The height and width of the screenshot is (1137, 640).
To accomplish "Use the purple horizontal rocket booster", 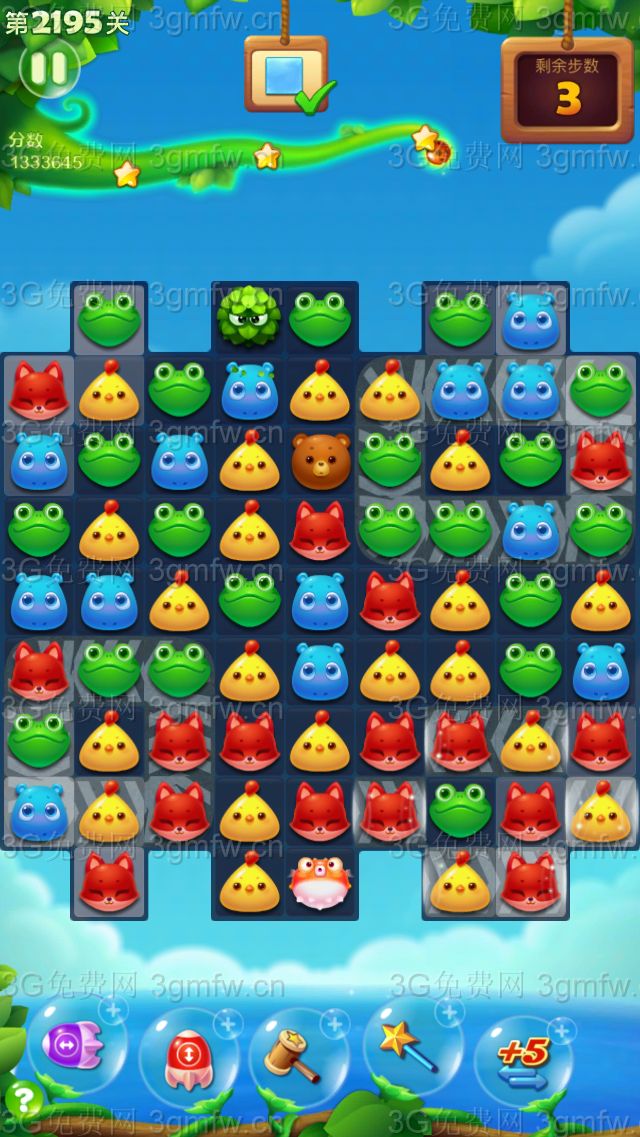I will tap(73, 1048).
